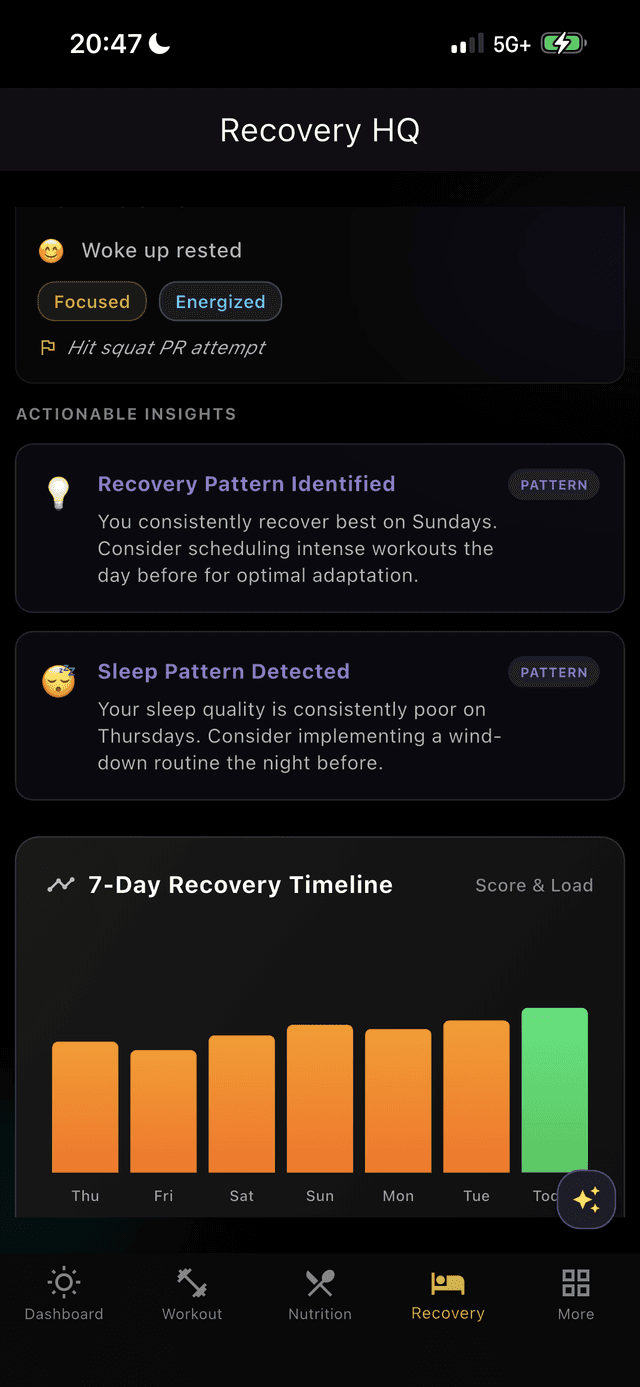Open the More menu tab
The width and height of the screenshot is (640, 1387).
click(x=576, y=1295)
